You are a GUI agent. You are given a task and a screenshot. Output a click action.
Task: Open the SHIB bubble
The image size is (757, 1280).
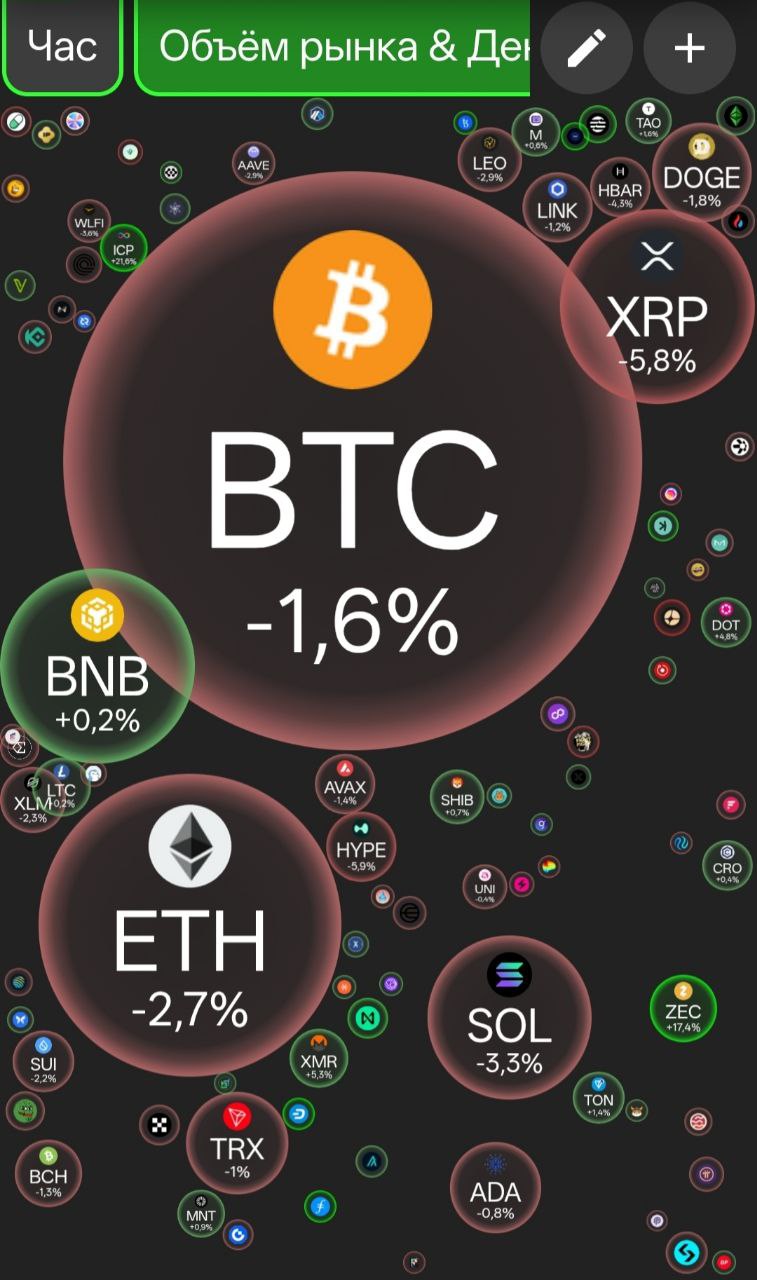click(x=457, y=797)
